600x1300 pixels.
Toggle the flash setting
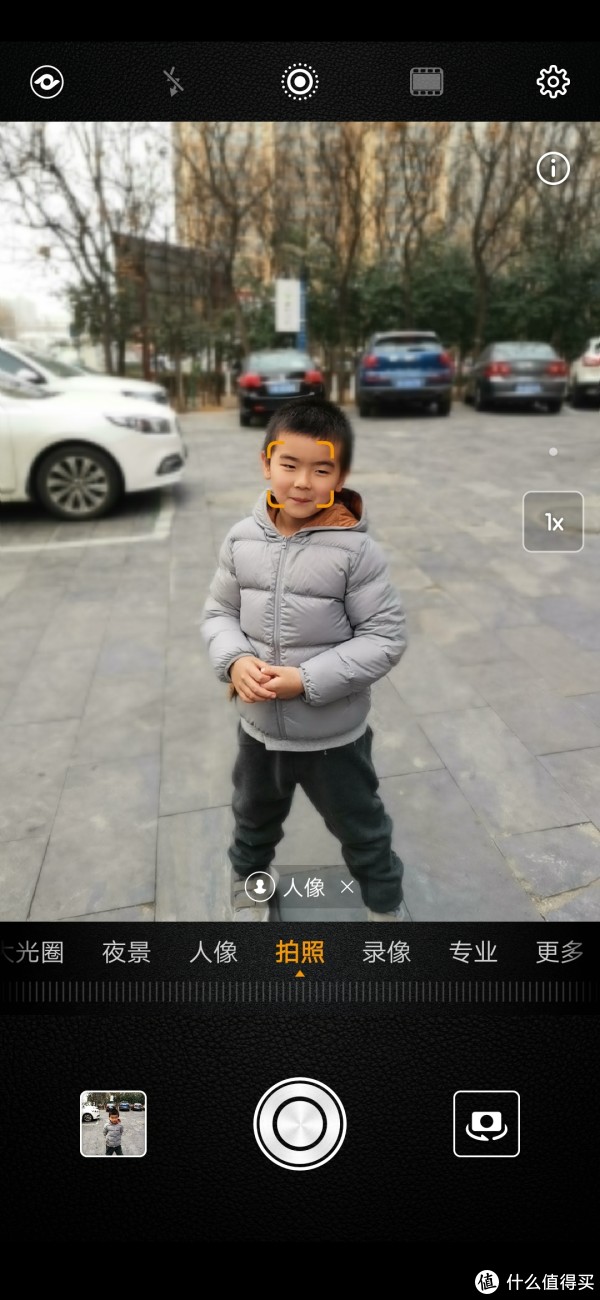pos(174,82)
